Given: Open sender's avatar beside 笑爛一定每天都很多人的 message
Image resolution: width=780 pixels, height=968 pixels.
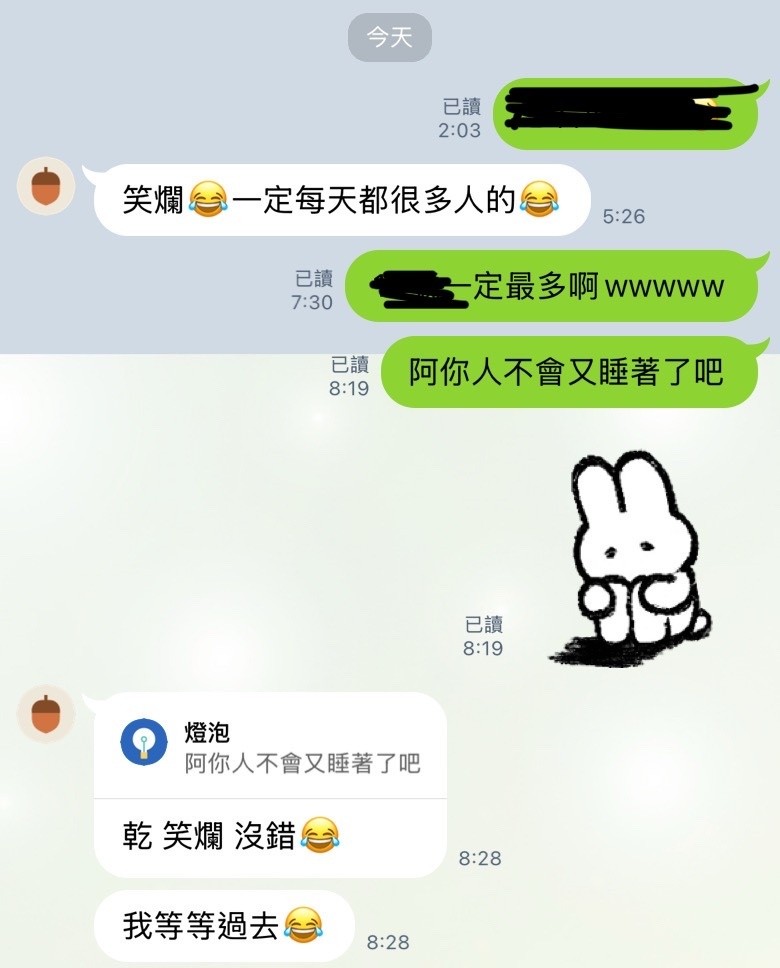Looking at the screenshot, I should pos(46,186).
